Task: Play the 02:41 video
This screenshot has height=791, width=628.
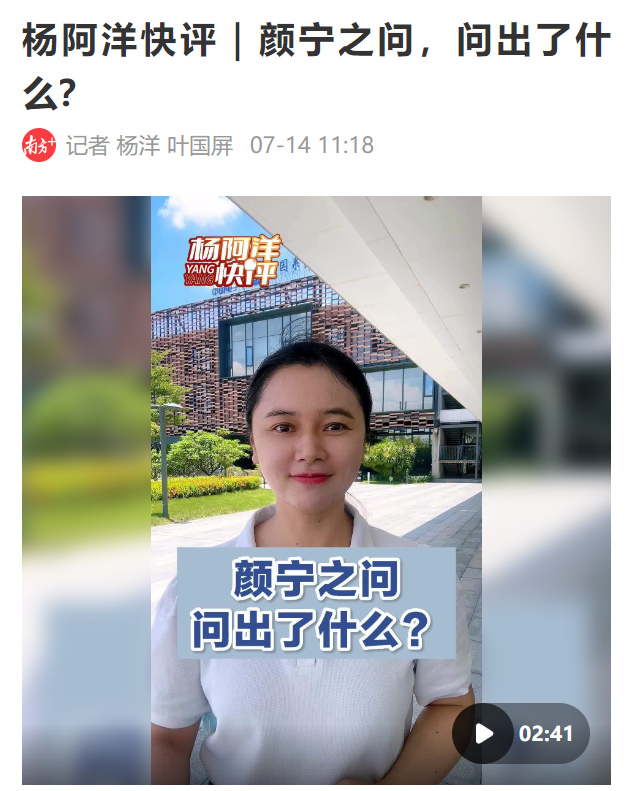Action: pos(484,733)
